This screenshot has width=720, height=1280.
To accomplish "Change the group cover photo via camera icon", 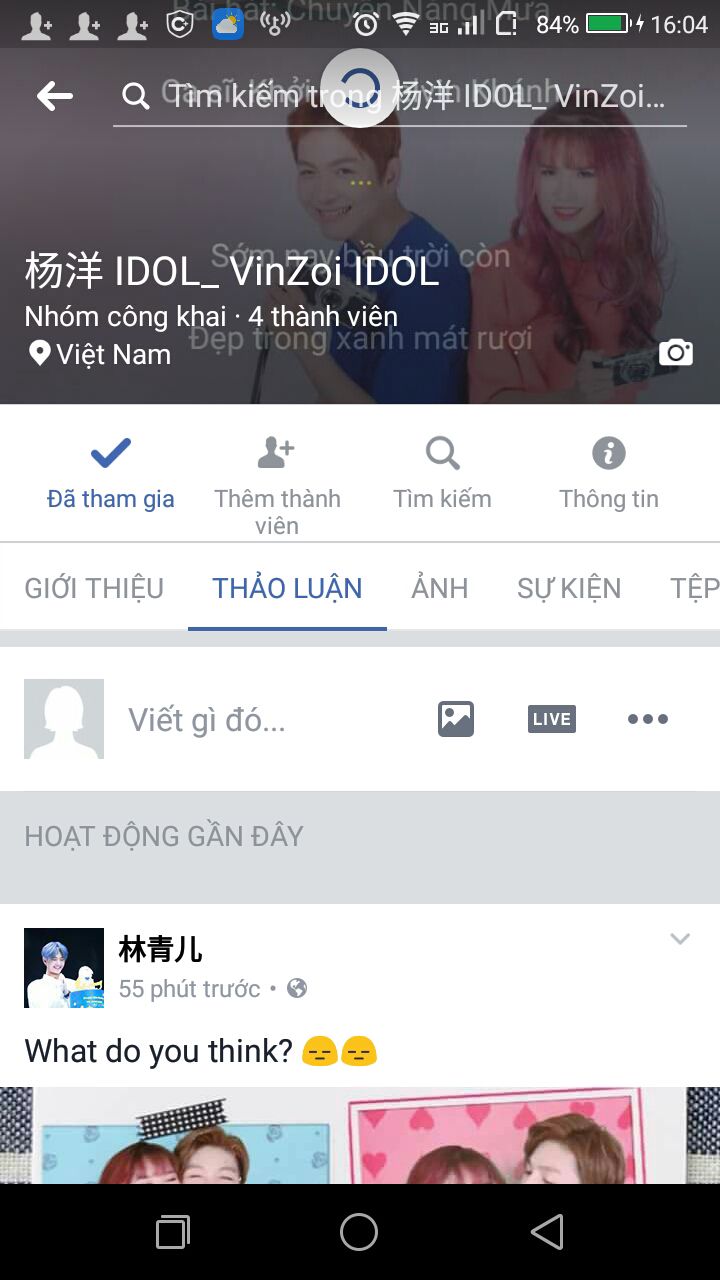I will 676,353.
